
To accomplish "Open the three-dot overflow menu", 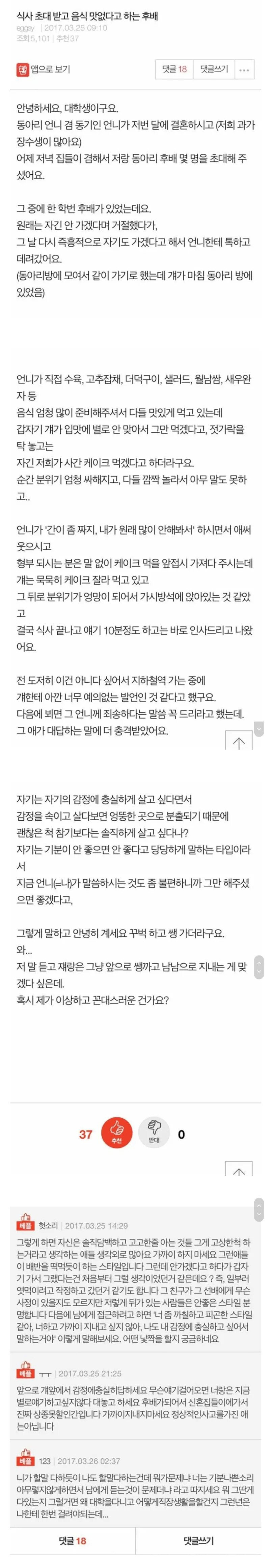I will pos(244,69).
